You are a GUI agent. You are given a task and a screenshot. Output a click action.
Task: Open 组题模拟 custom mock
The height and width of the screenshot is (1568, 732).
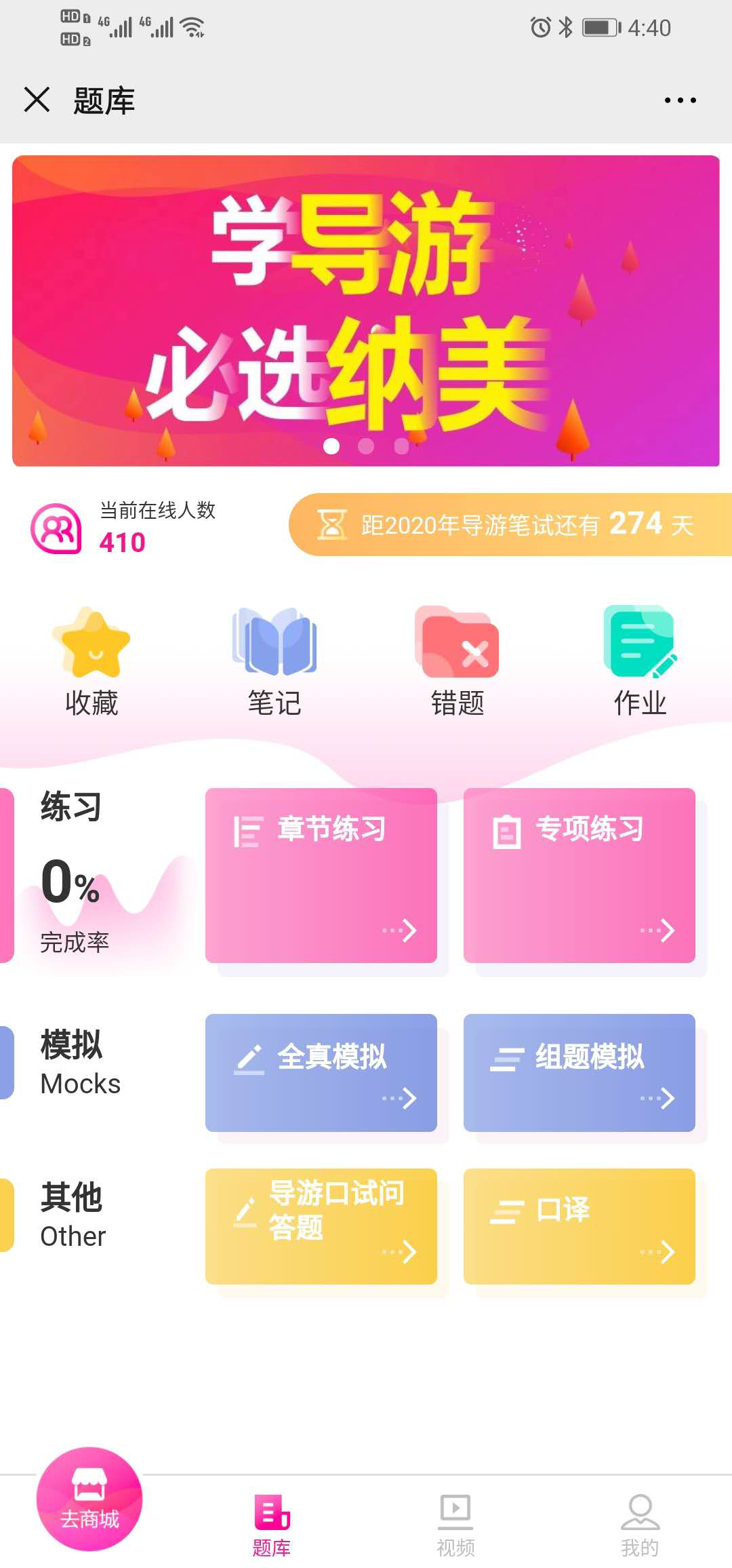pyautogui.click(x=579, y=1072)
